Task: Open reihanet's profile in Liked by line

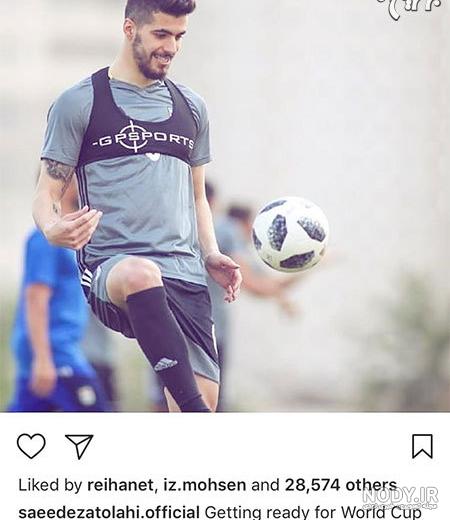Action: click(x=122, y=485)
